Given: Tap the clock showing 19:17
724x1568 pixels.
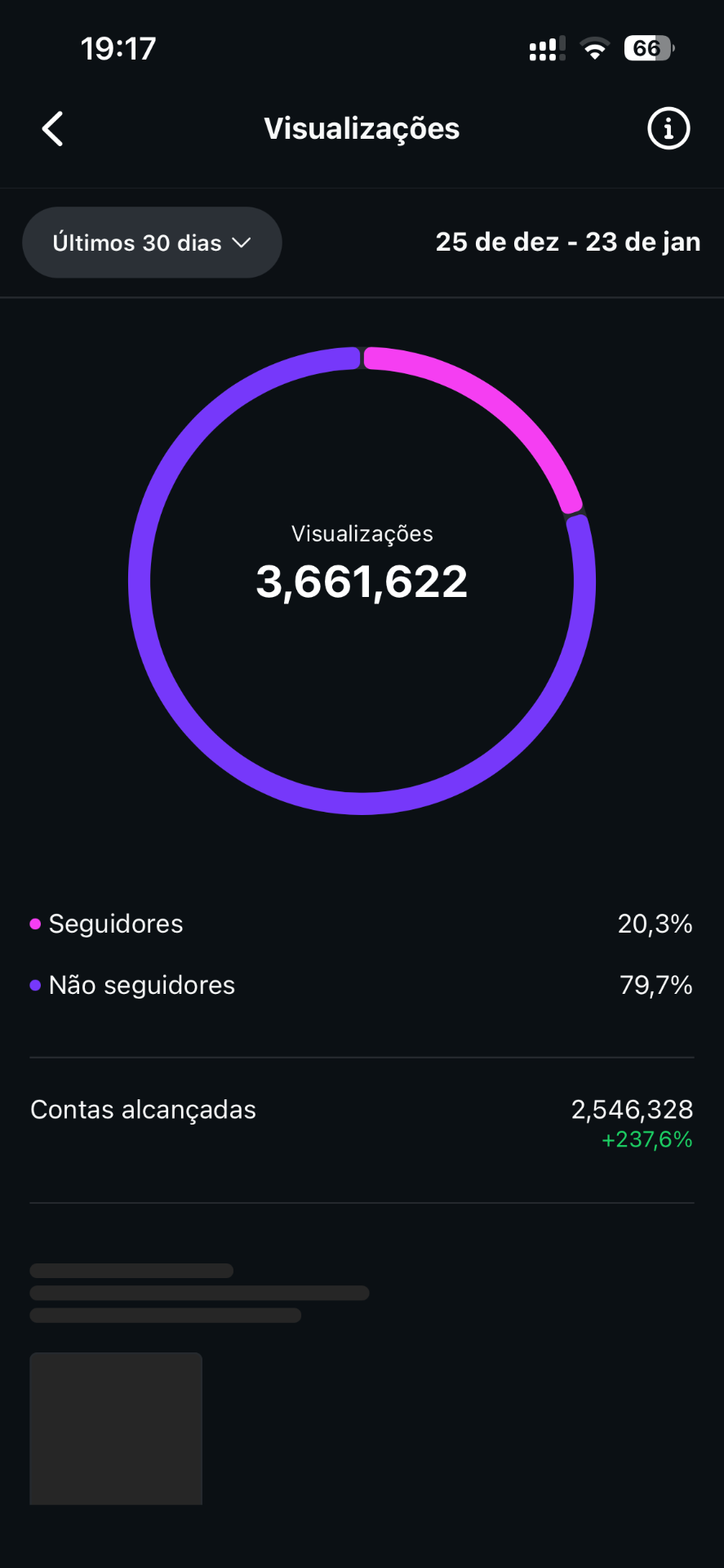Looking at the screenshot, I should [119, 47].
